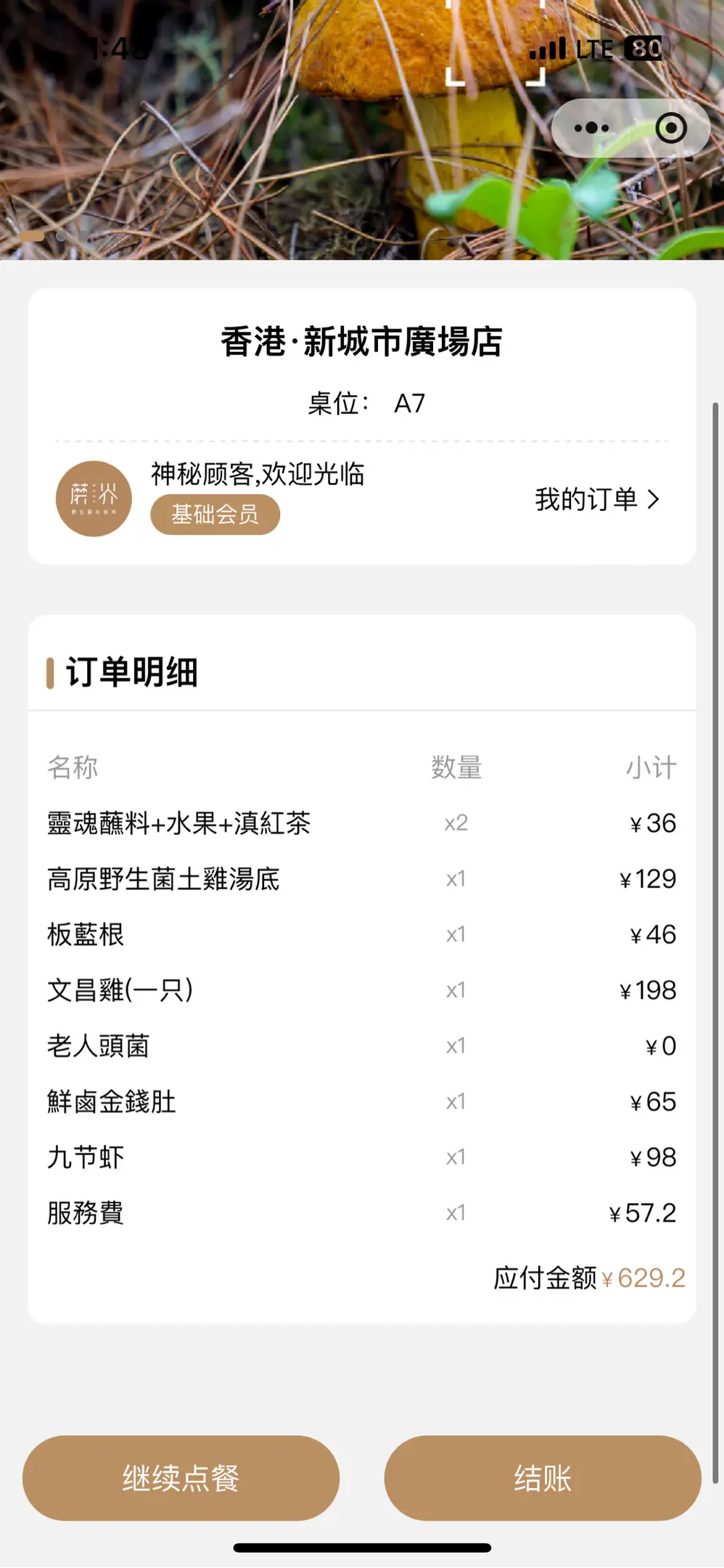This screenshot has width=724, height=1568.
Task: Close the mini program with the circle icon
Action: coord(670,128)
